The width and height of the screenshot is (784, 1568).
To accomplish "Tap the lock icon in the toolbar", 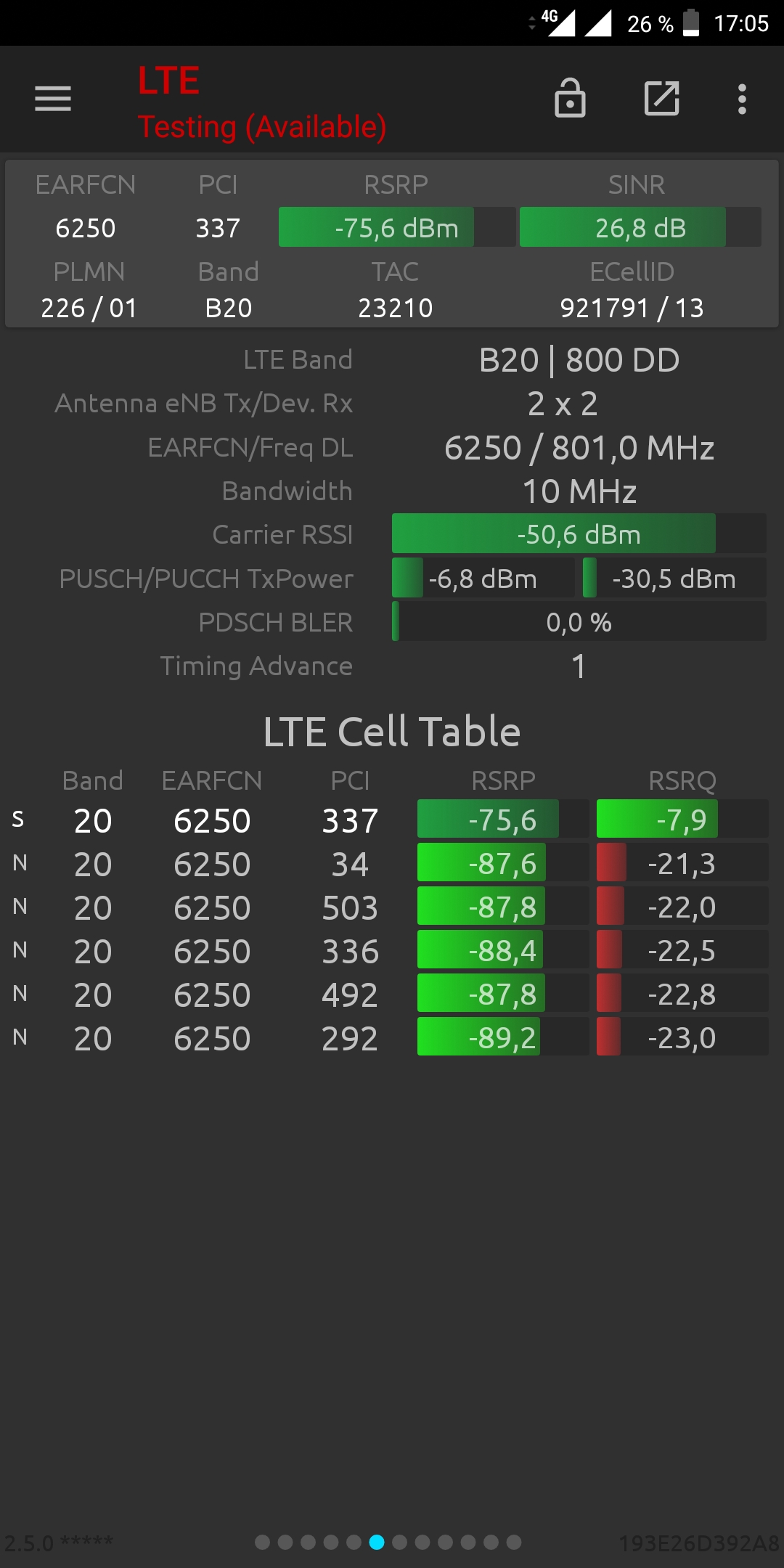I will coord(570,98).
